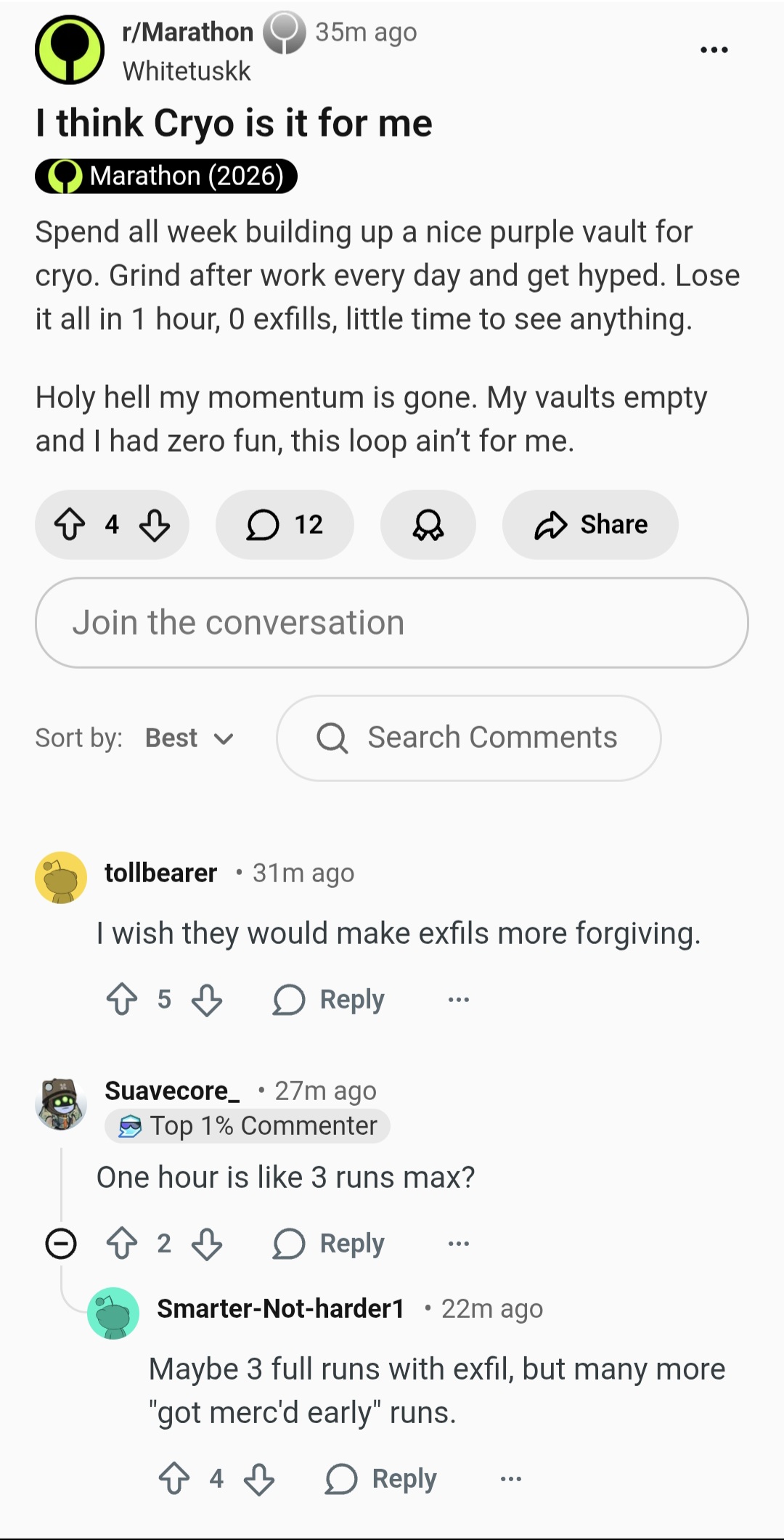
Task: Reply to Suavecore_'s comment
Action: coord(329,1243)
